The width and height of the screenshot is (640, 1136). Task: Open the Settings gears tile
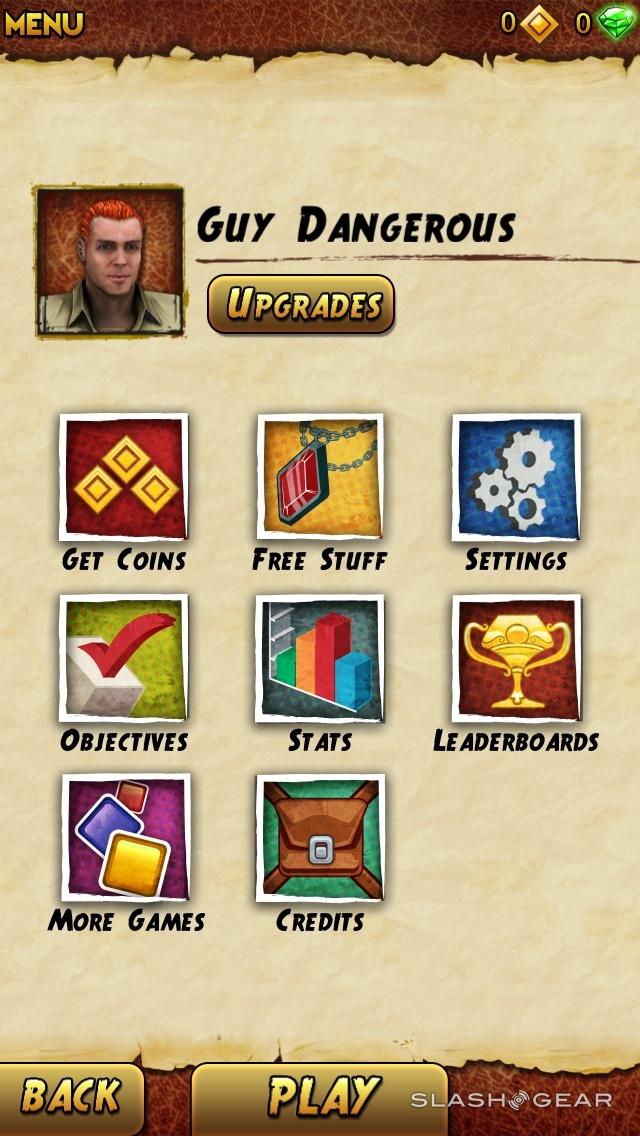pos(516,478)
